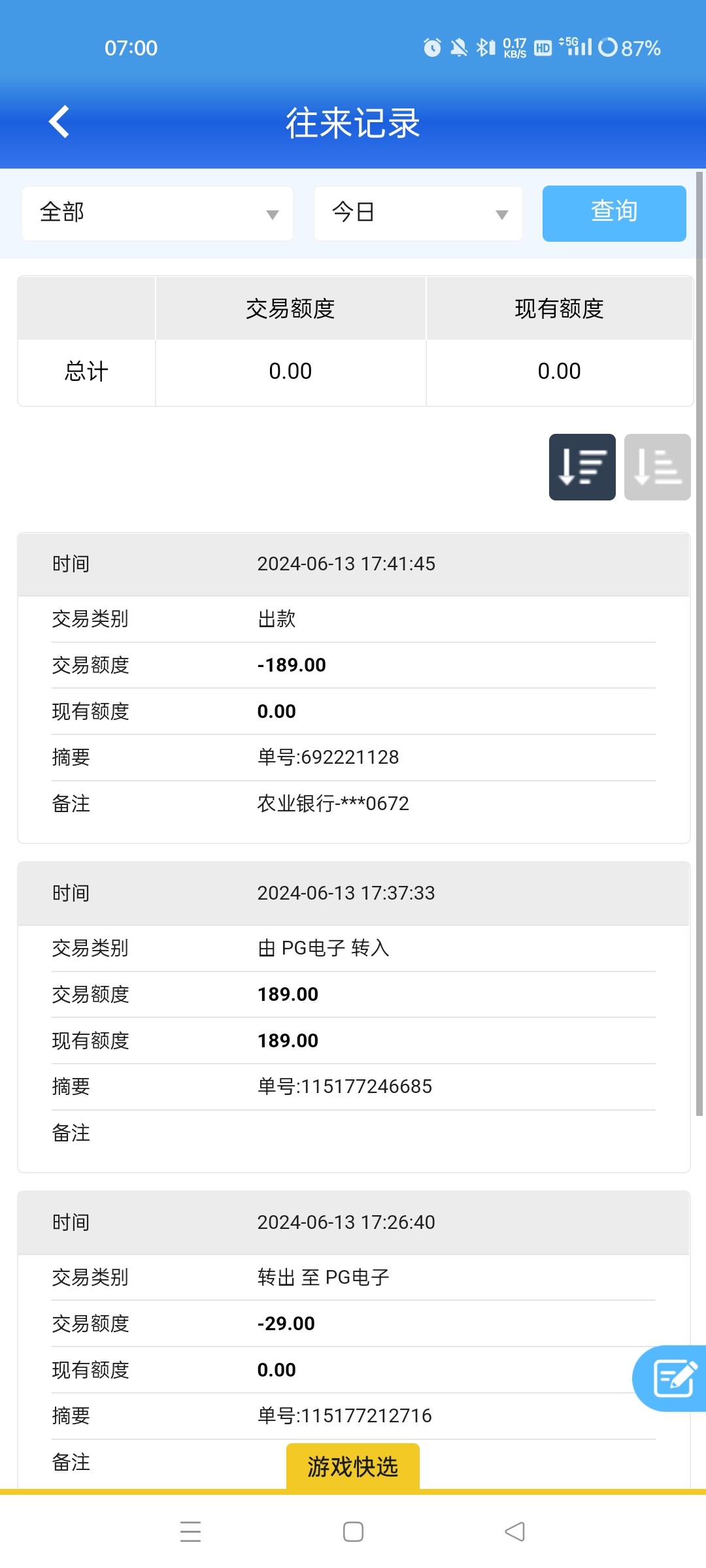Open the system recent apps menu
The height and width of the screenshot is (1568, 706).
190,1531
